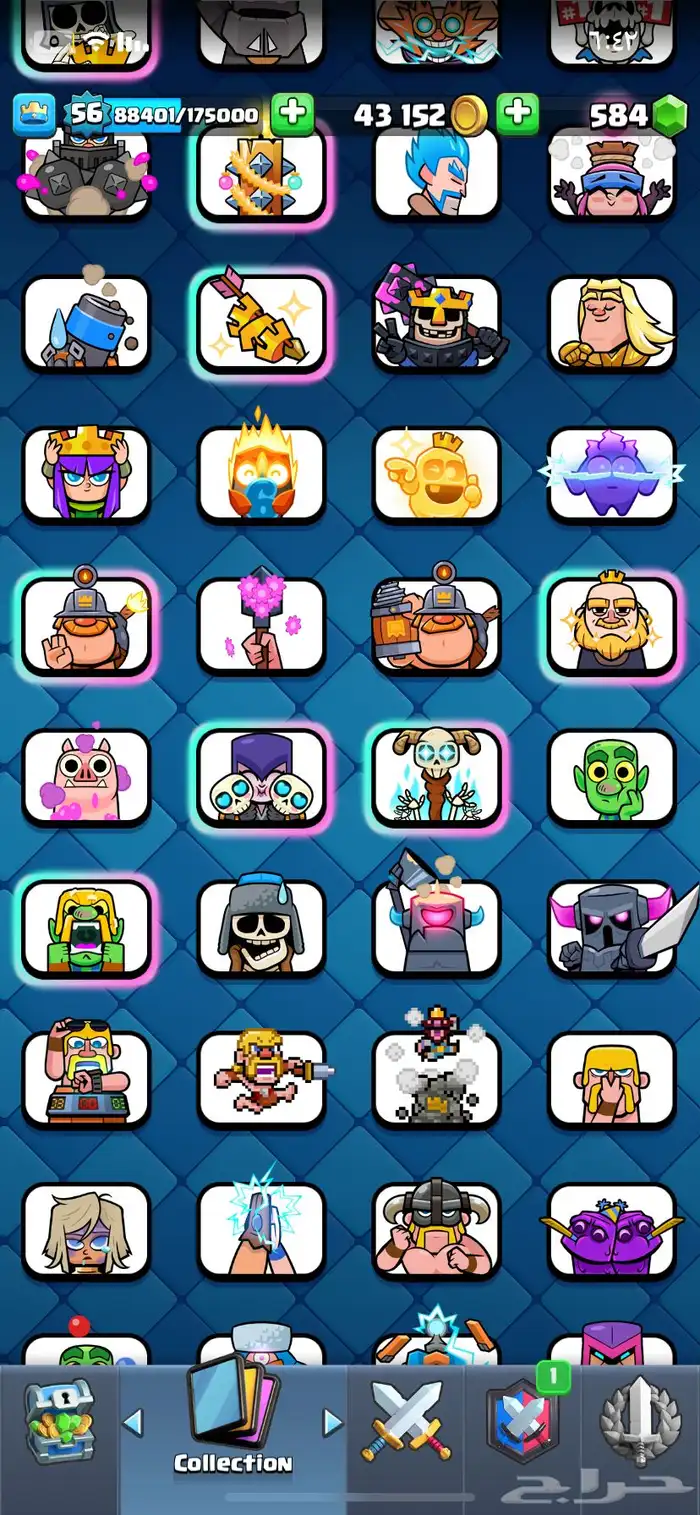Choose the blue-haired ice wizard emote

point(436,172)
